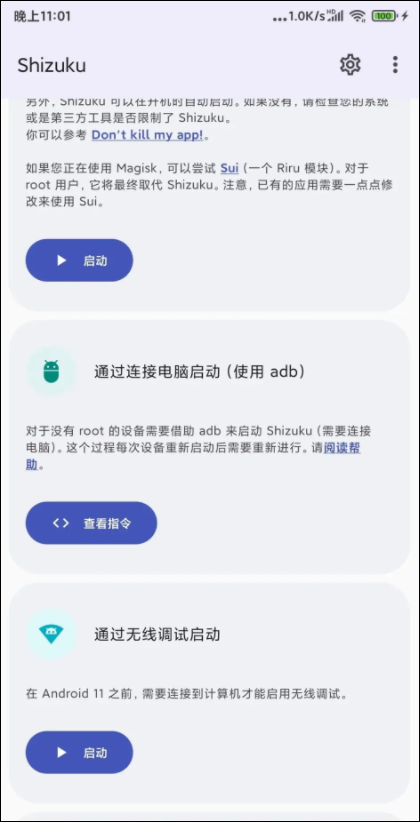Open Shizuku settings gear
Viewport: 420px width, 822px height.
[350, 65]
